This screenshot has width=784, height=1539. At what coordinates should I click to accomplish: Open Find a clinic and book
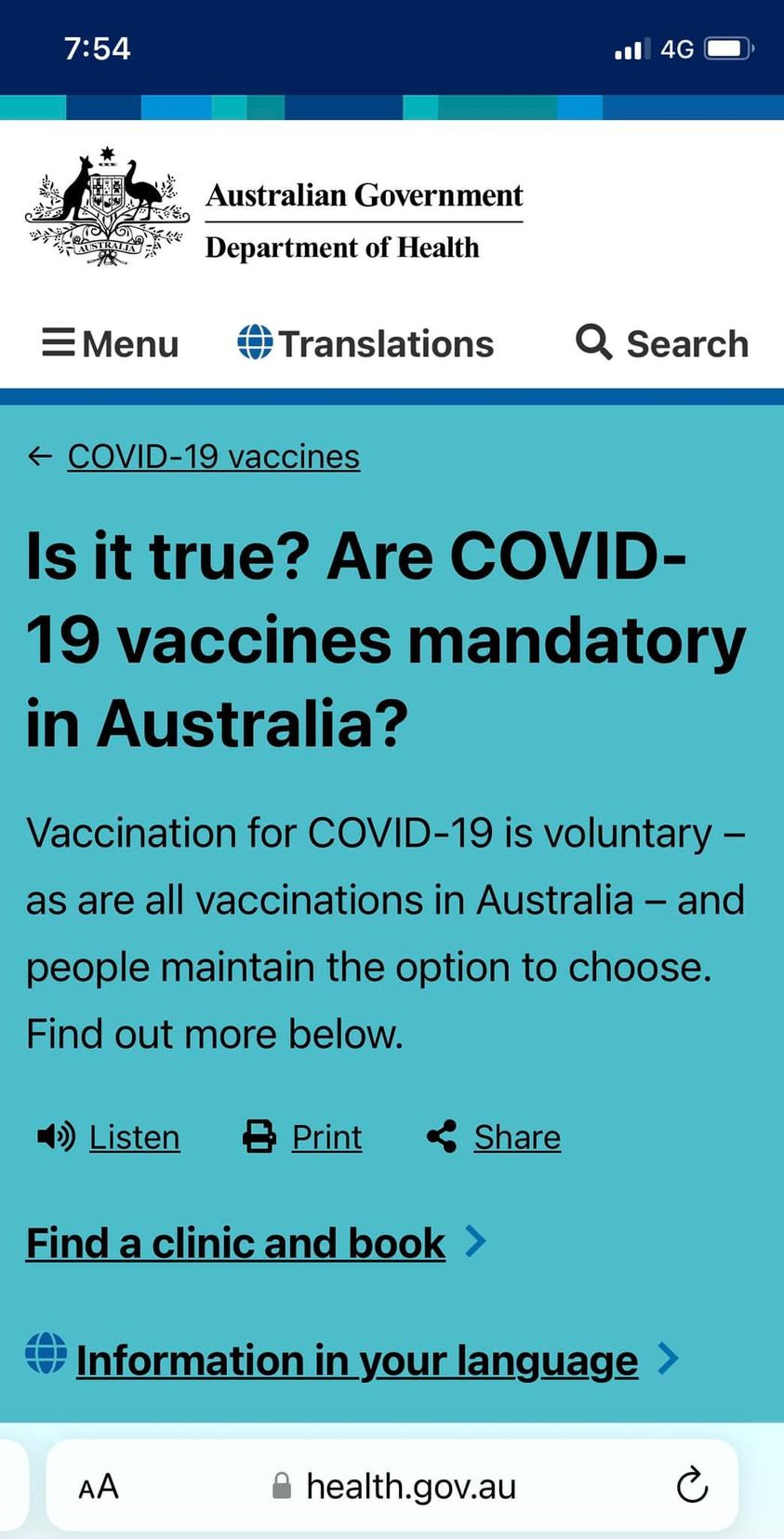[256, 1243]
